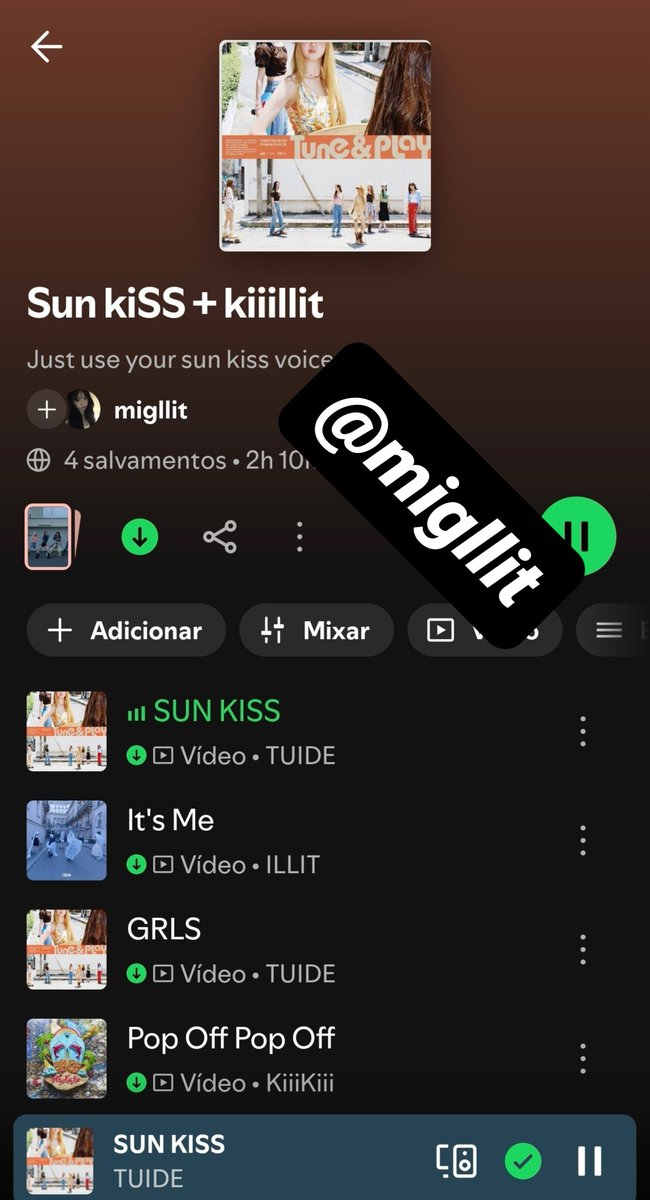Tap the Mixar chip
Viewport: 650px width, 1200px height.
[x=316, y=630]
